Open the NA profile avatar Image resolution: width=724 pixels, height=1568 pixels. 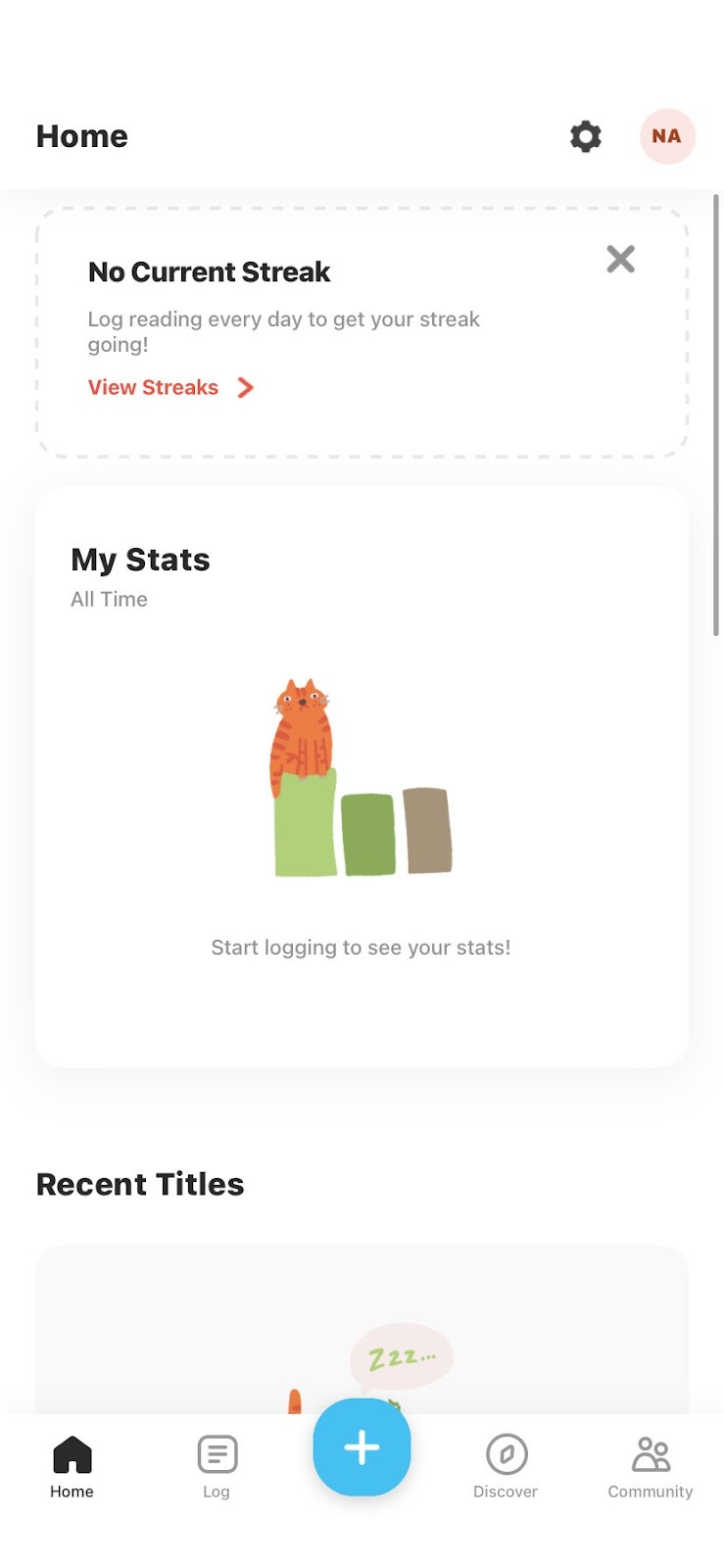(x=667, y=136)
